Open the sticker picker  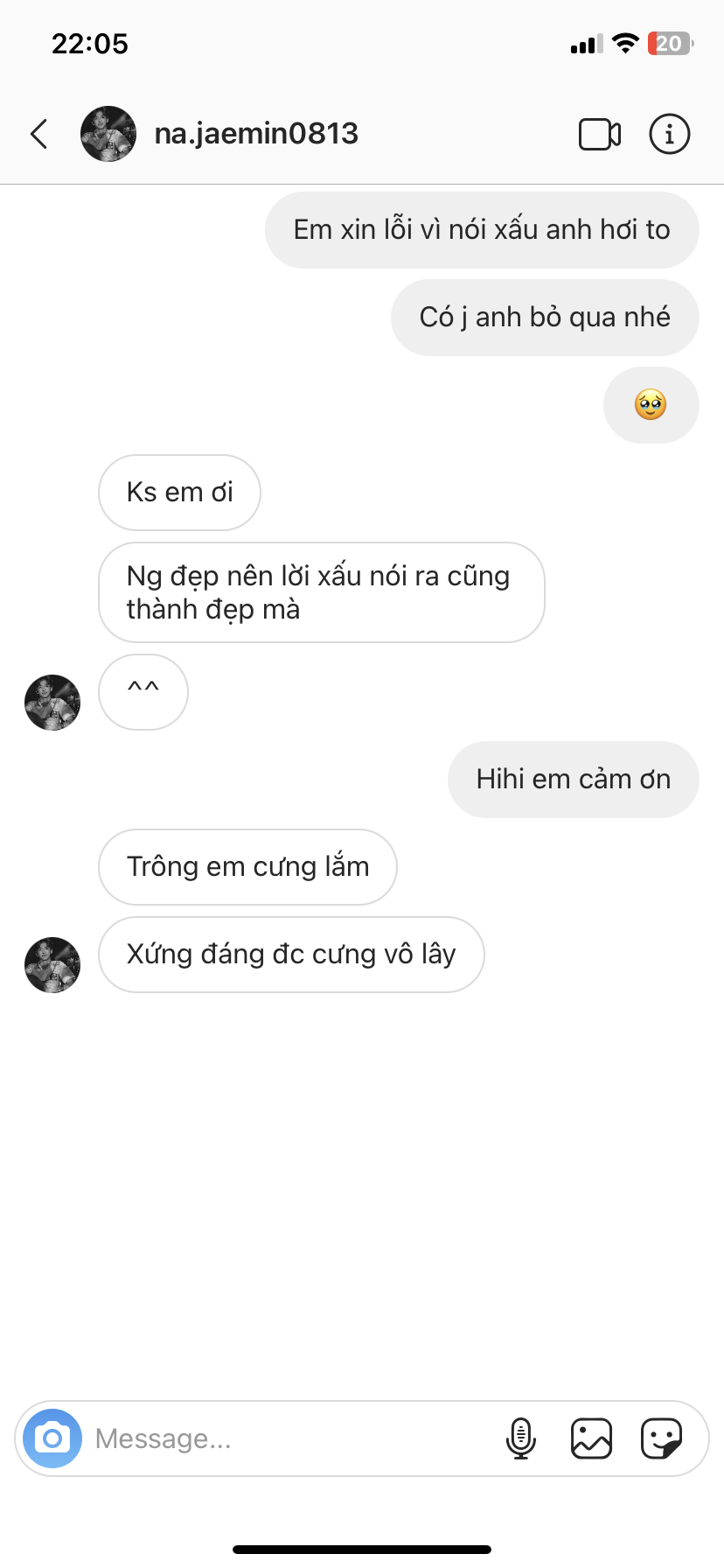tap(661, 1438)
